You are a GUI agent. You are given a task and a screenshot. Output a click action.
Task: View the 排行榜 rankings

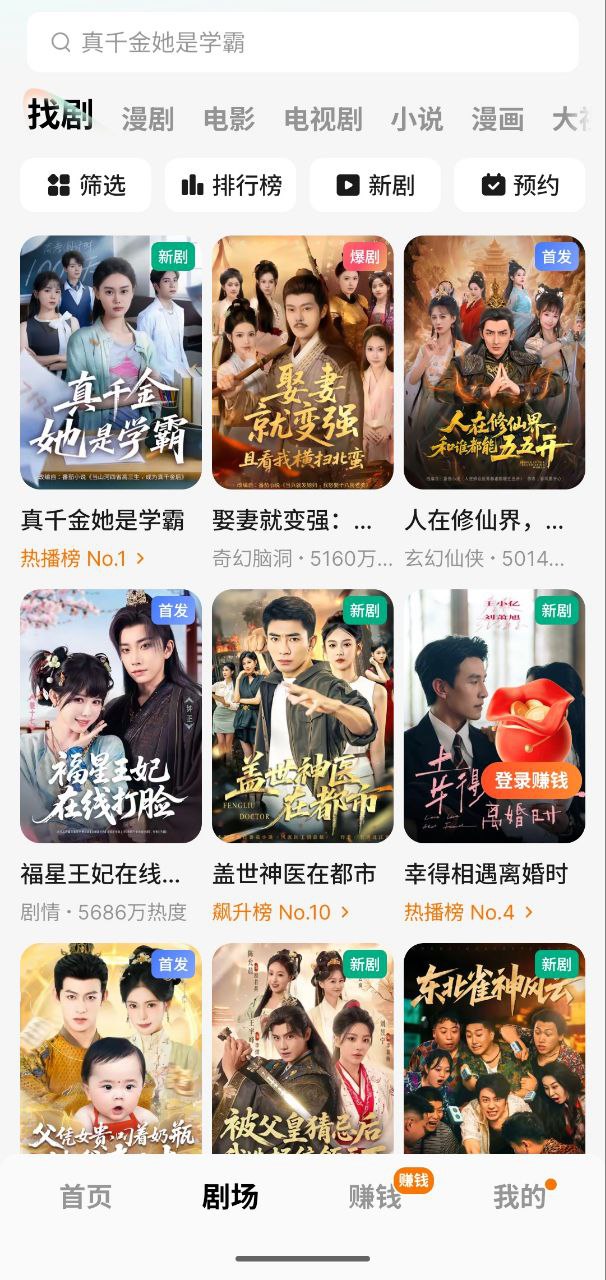pyautogui.click(x=231, y=185)
